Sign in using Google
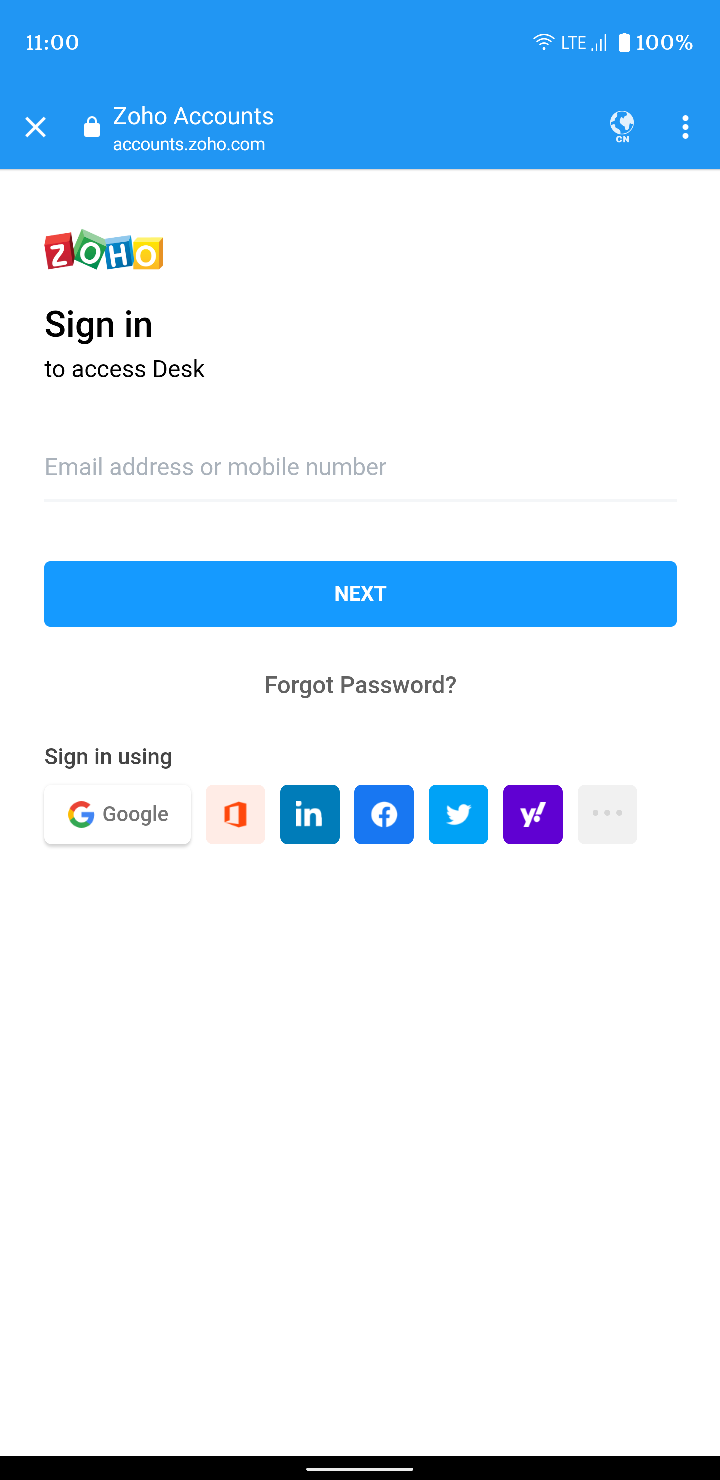Viewport: 720px width, 1480px height. point(118,814)
